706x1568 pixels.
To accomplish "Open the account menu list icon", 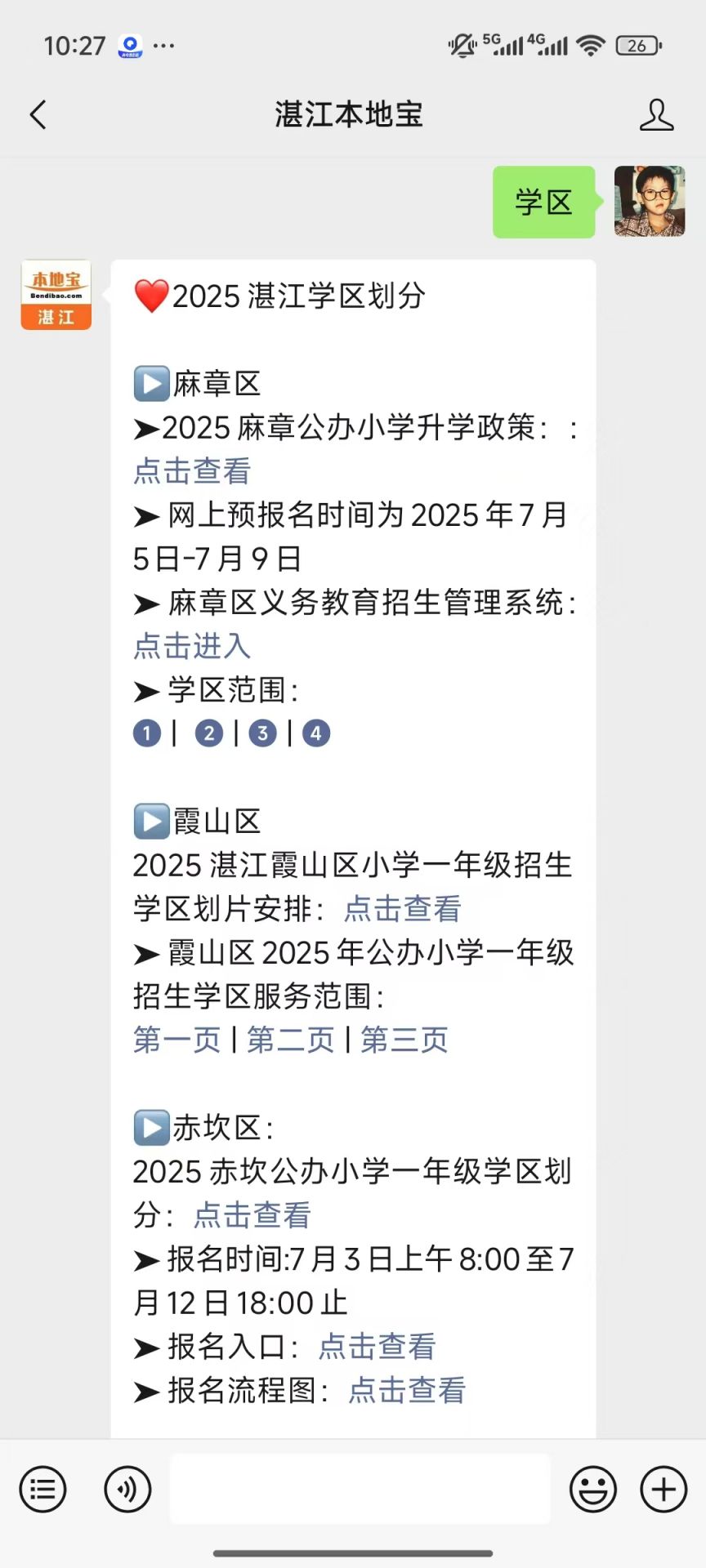I will [x=42, y=1490].
